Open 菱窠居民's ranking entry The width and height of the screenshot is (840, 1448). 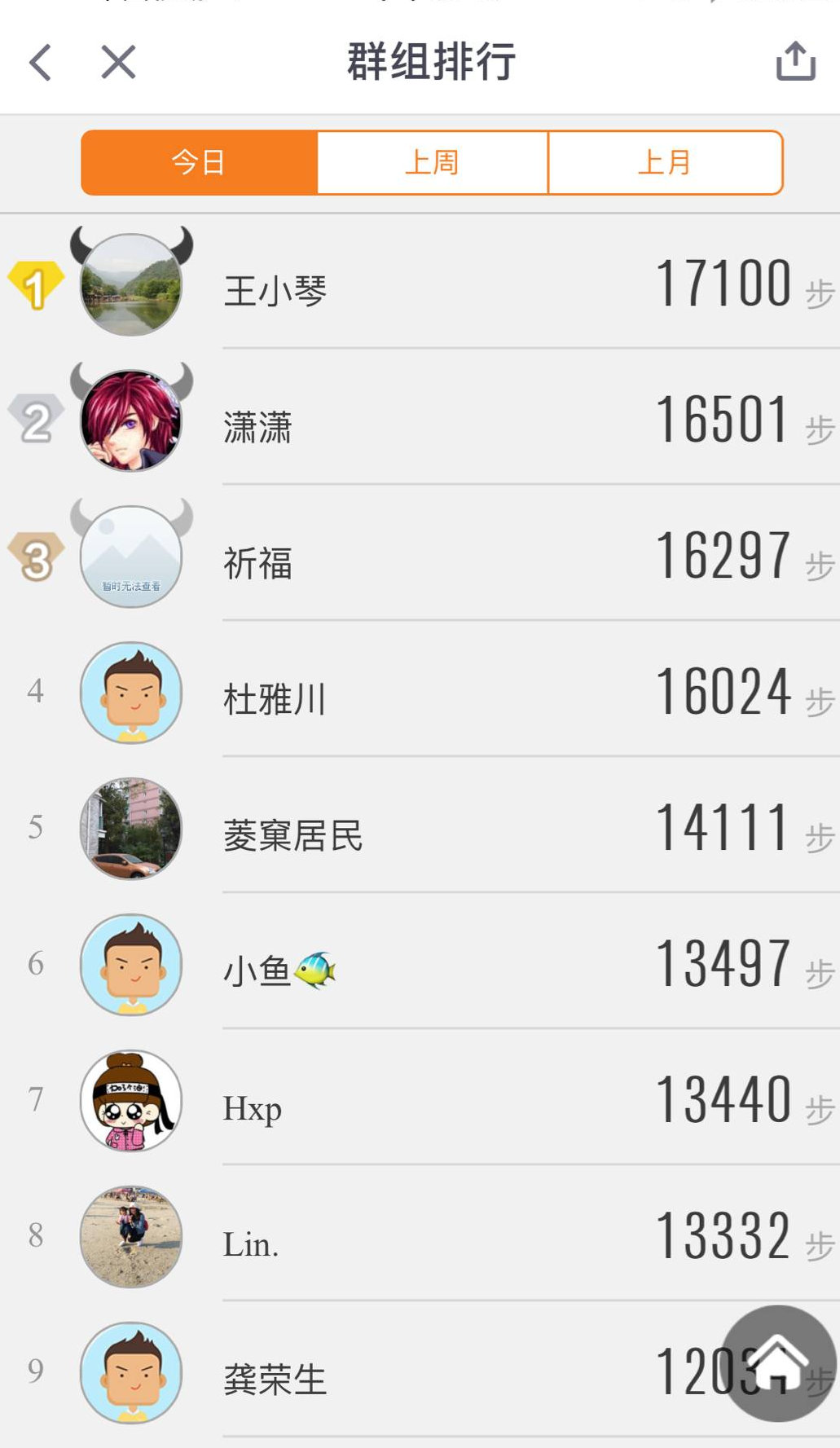tap(292, 835)
